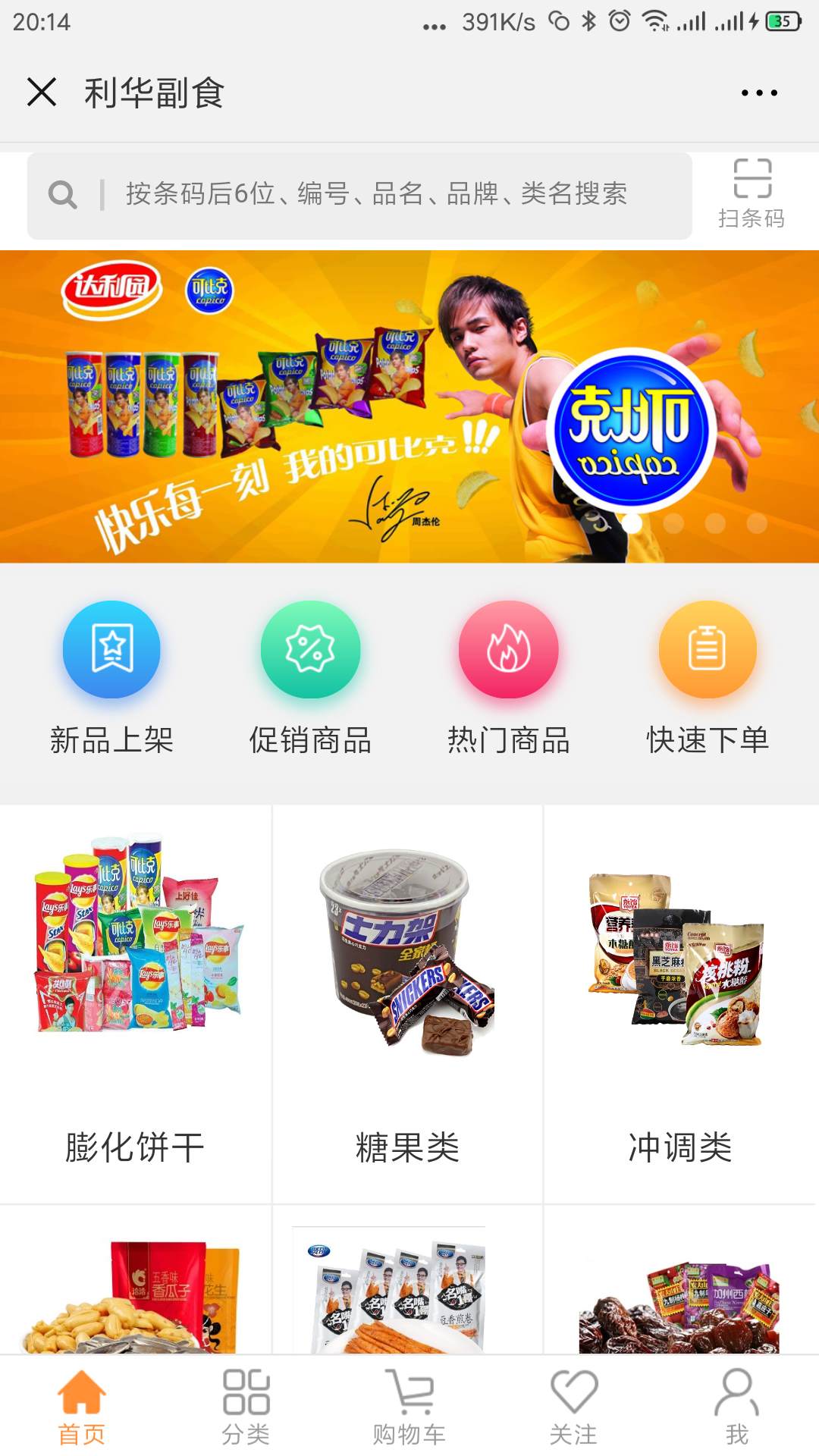Open the 扫条码 barcode scanner
819x1456 pixels.
[x=752, y=194]
